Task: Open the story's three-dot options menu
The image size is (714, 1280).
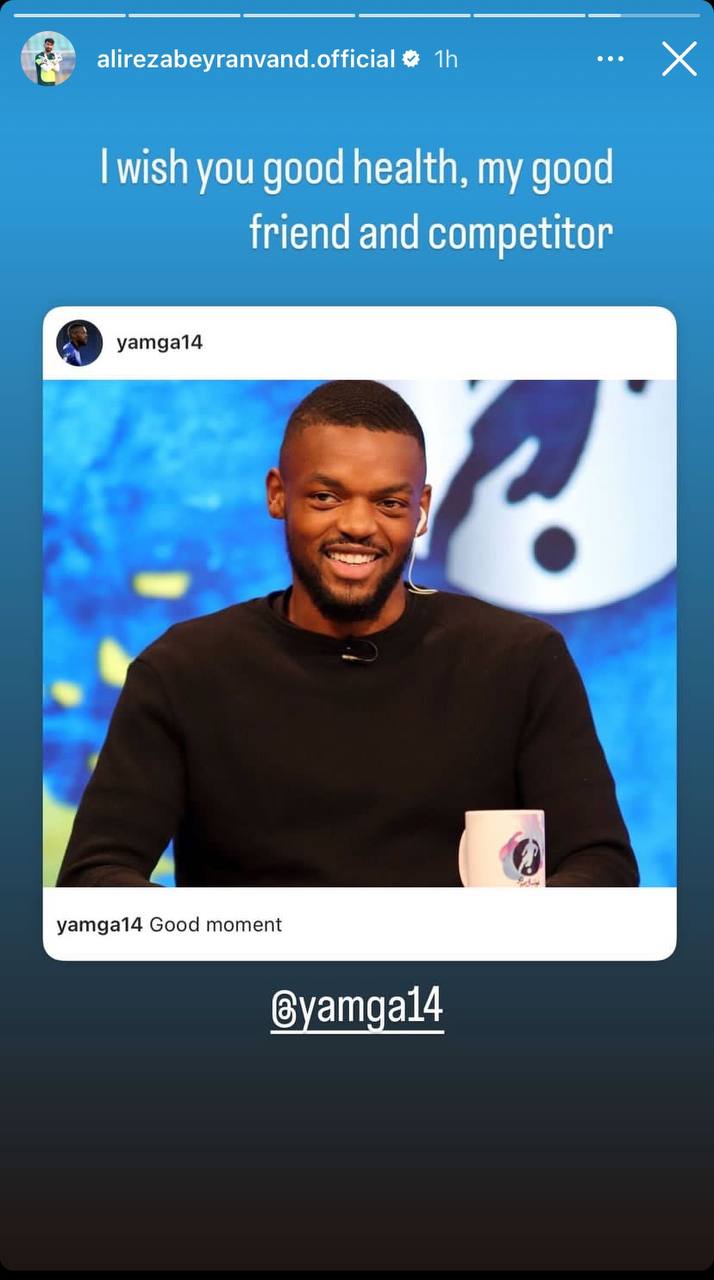Action: coord(610,59)
